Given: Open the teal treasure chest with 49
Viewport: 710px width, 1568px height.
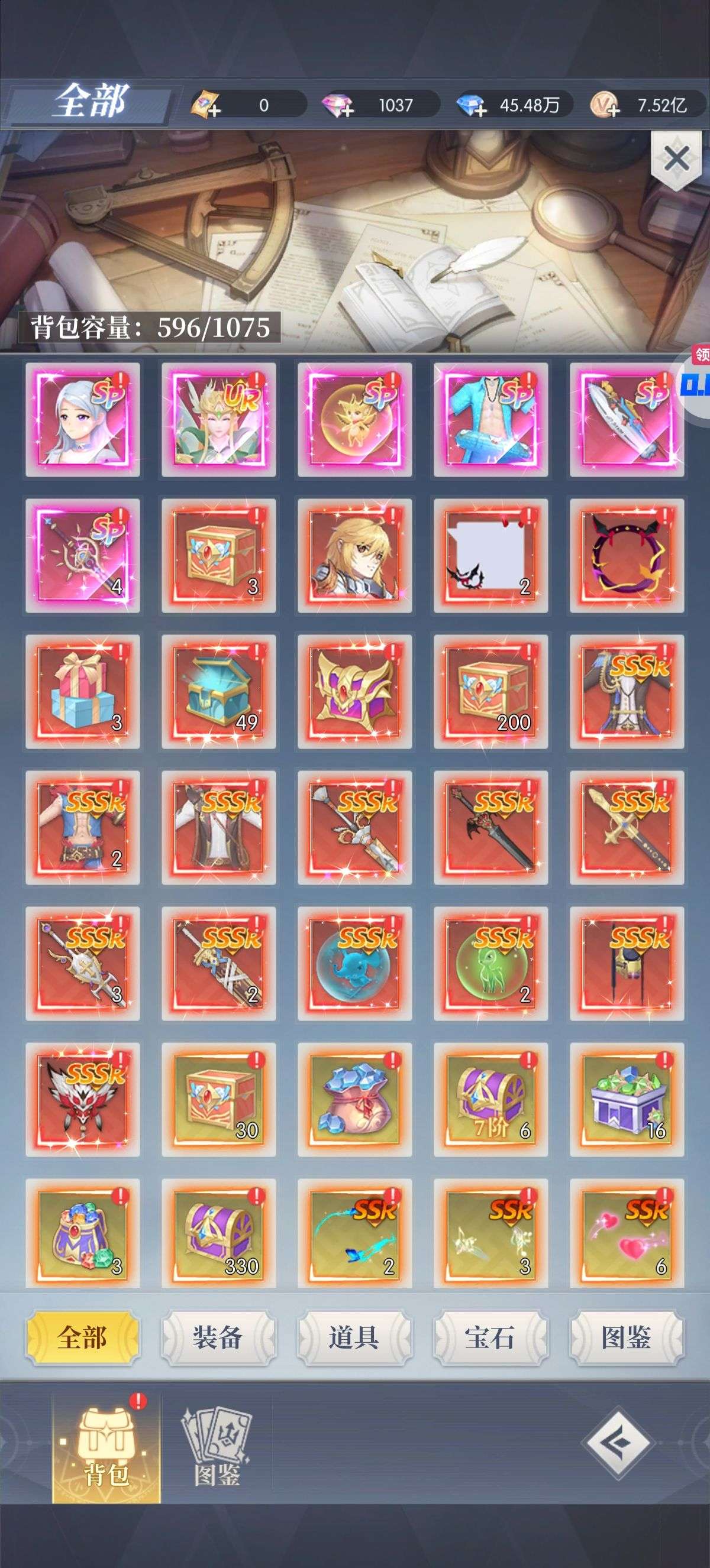Looking at the screenshot, I should [218, 692].
